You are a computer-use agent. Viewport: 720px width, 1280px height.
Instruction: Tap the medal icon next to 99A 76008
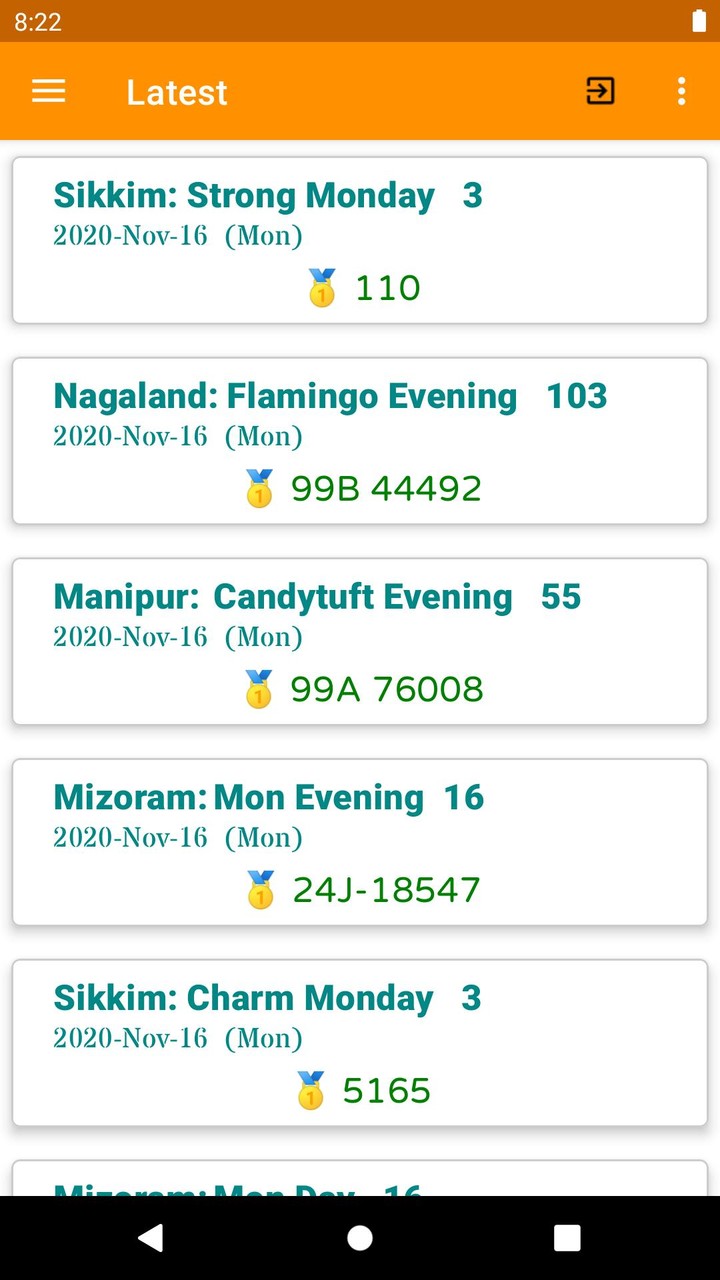259,688
